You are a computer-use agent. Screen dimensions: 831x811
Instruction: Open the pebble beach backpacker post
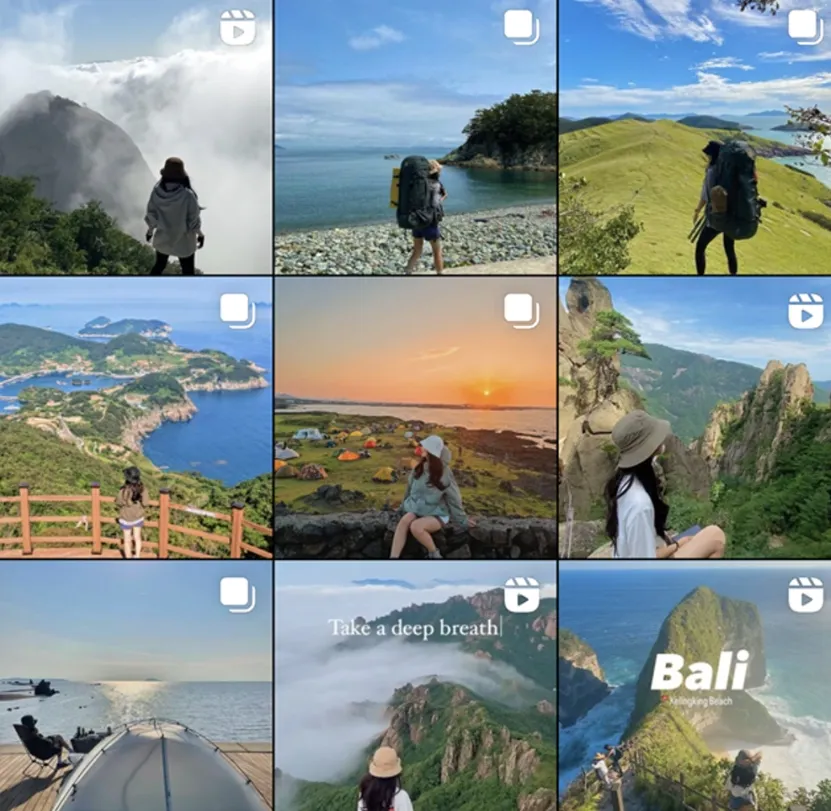pos(415,137)
